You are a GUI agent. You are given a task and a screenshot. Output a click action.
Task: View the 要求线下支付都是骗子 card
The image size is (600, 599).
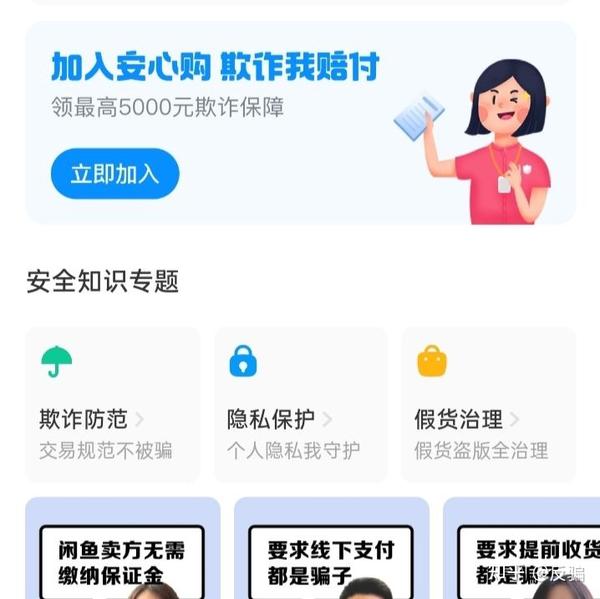pos(331,552)
